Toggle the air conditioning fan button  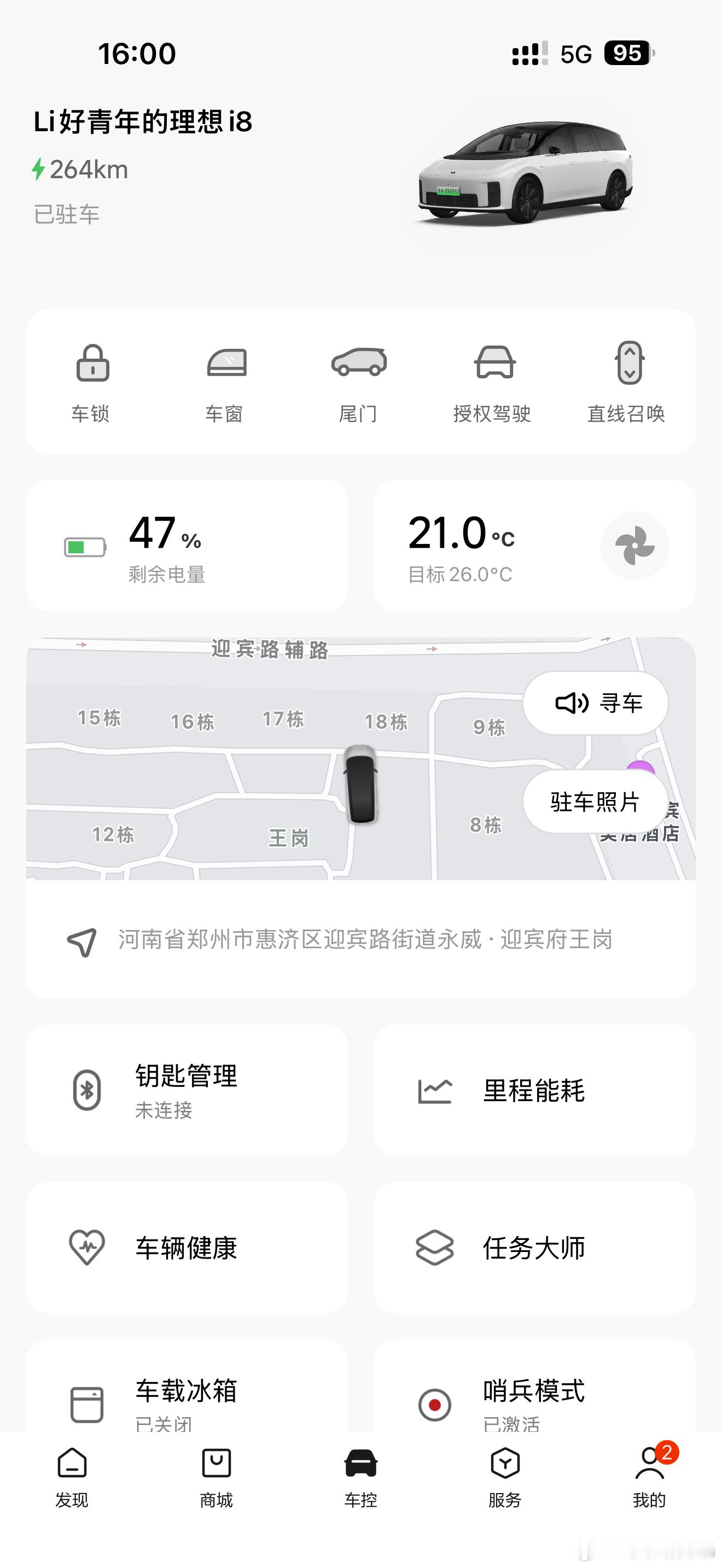pyautogui.click(x=634, y=546)
